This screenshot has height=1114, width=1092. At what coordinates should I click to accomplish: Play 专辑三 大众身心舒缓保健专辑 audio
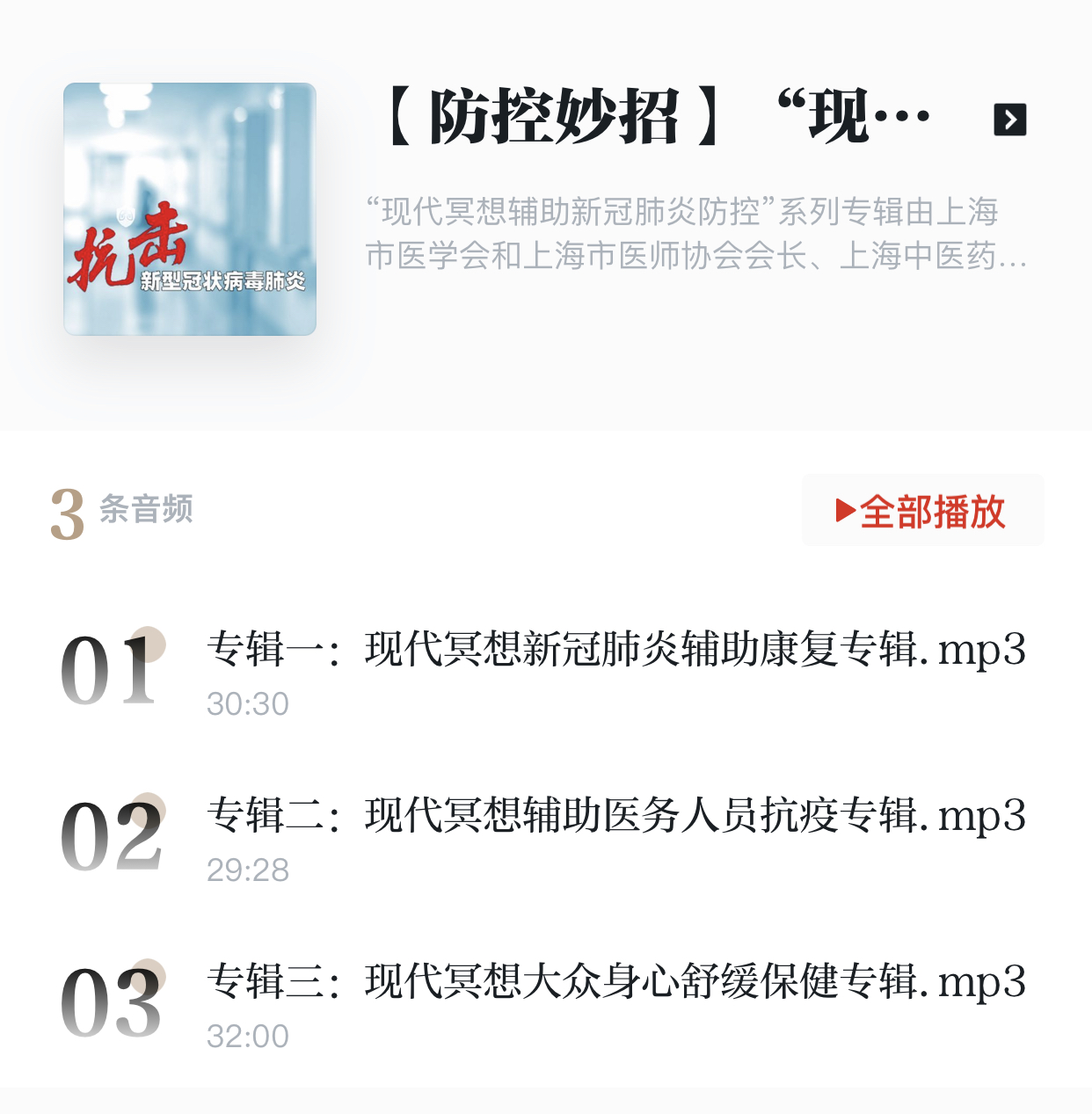tap(615, 983)
